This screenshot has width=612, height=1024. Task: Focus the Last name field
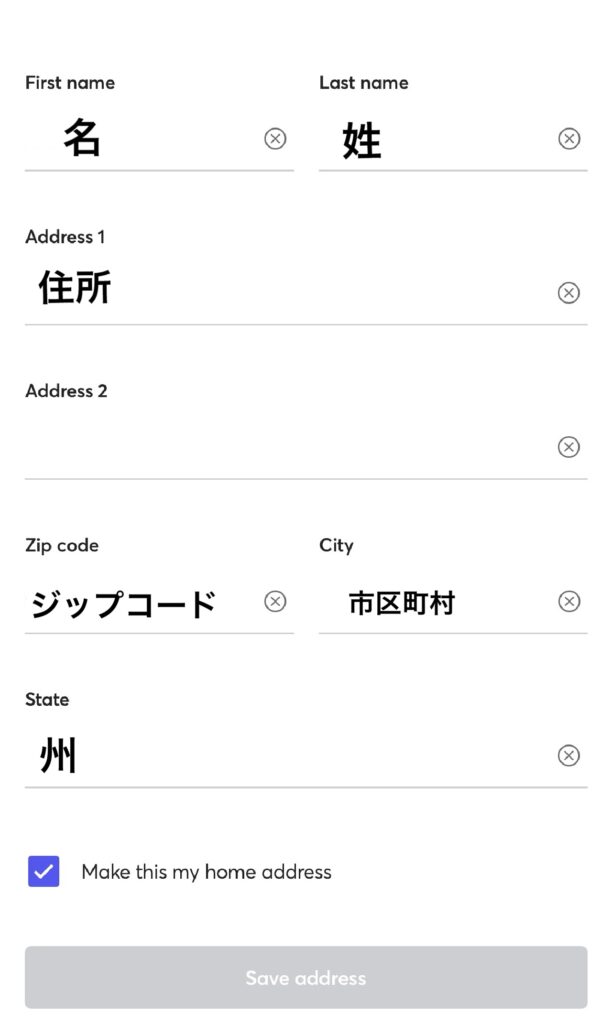pos(435,139)
